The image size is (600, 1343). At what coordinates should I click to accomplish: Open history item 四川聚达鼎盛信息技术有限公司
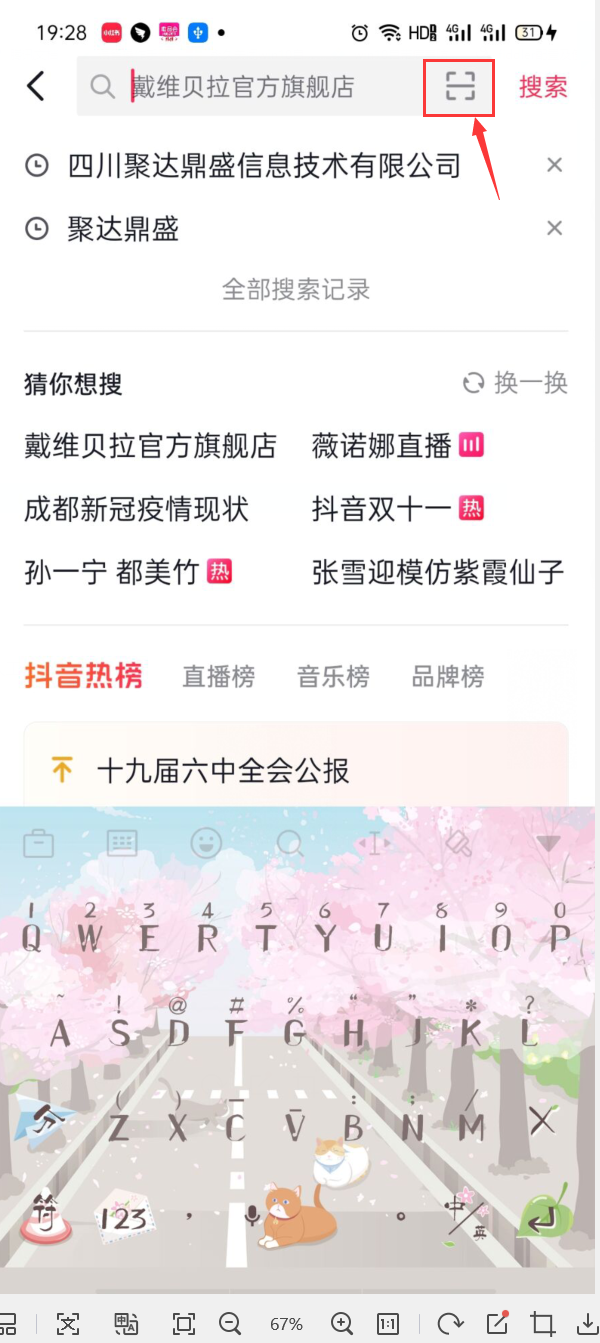(264, 165)
